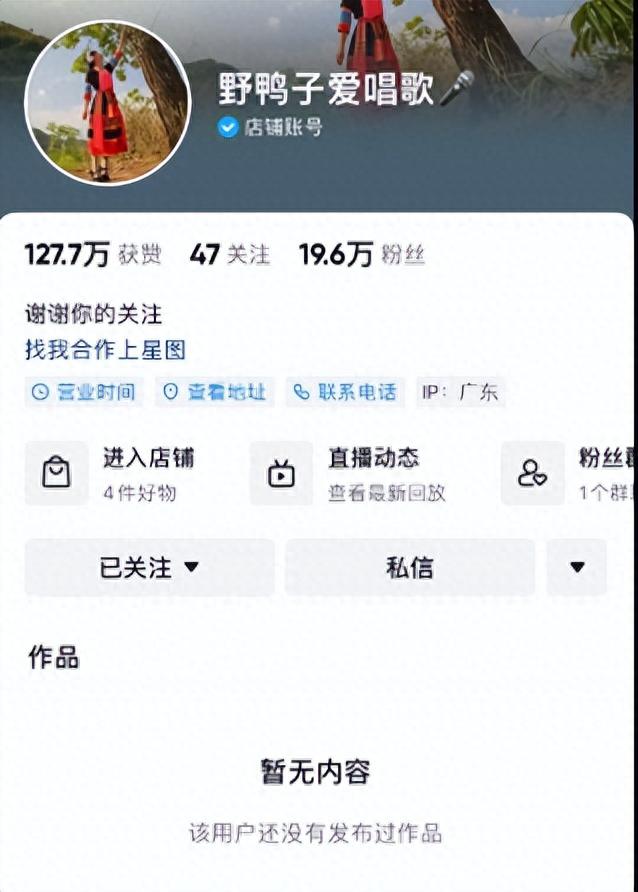638x892 pixels.
Task: View 营业时间 business hours
Action: point(83,392)
